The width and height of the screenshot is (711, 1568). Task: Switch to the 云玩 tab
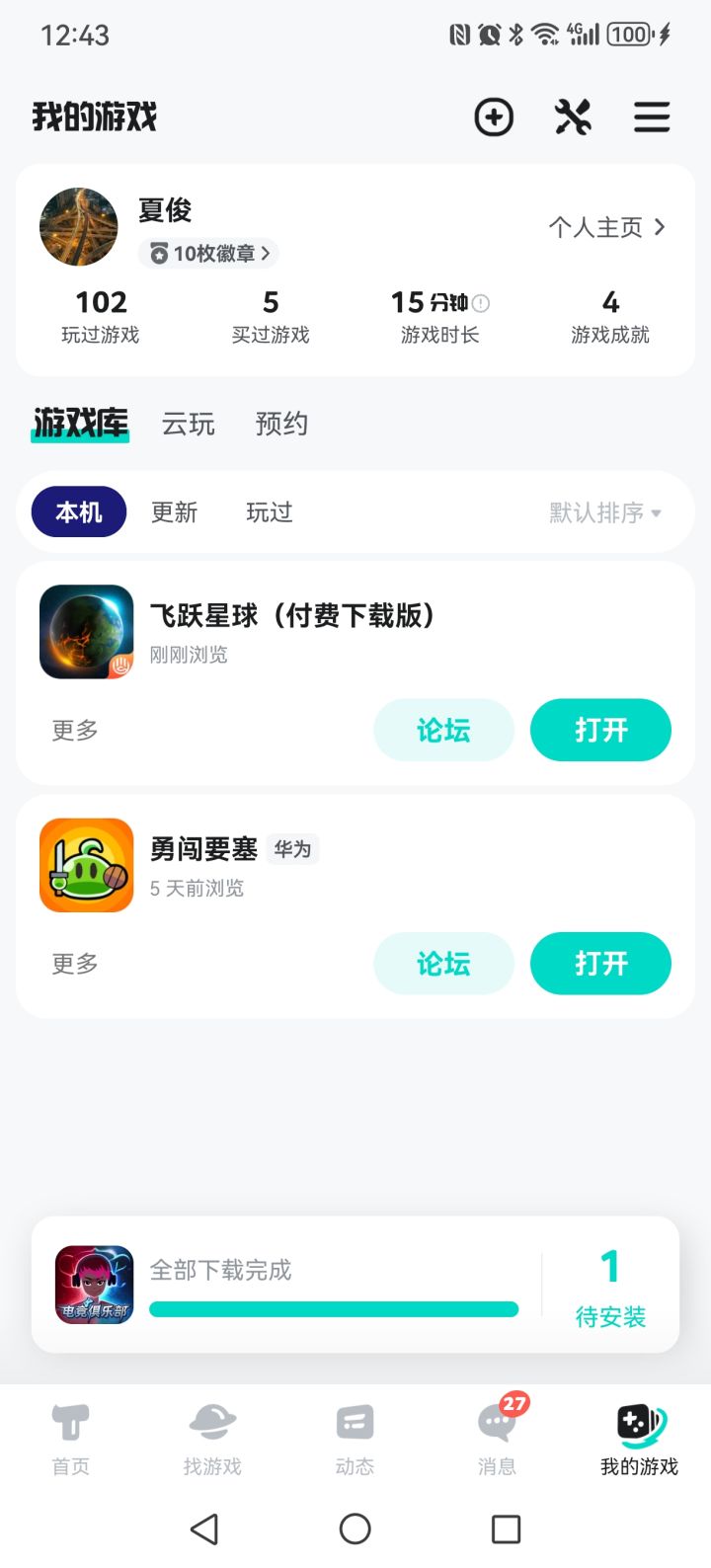click(189, 424)
